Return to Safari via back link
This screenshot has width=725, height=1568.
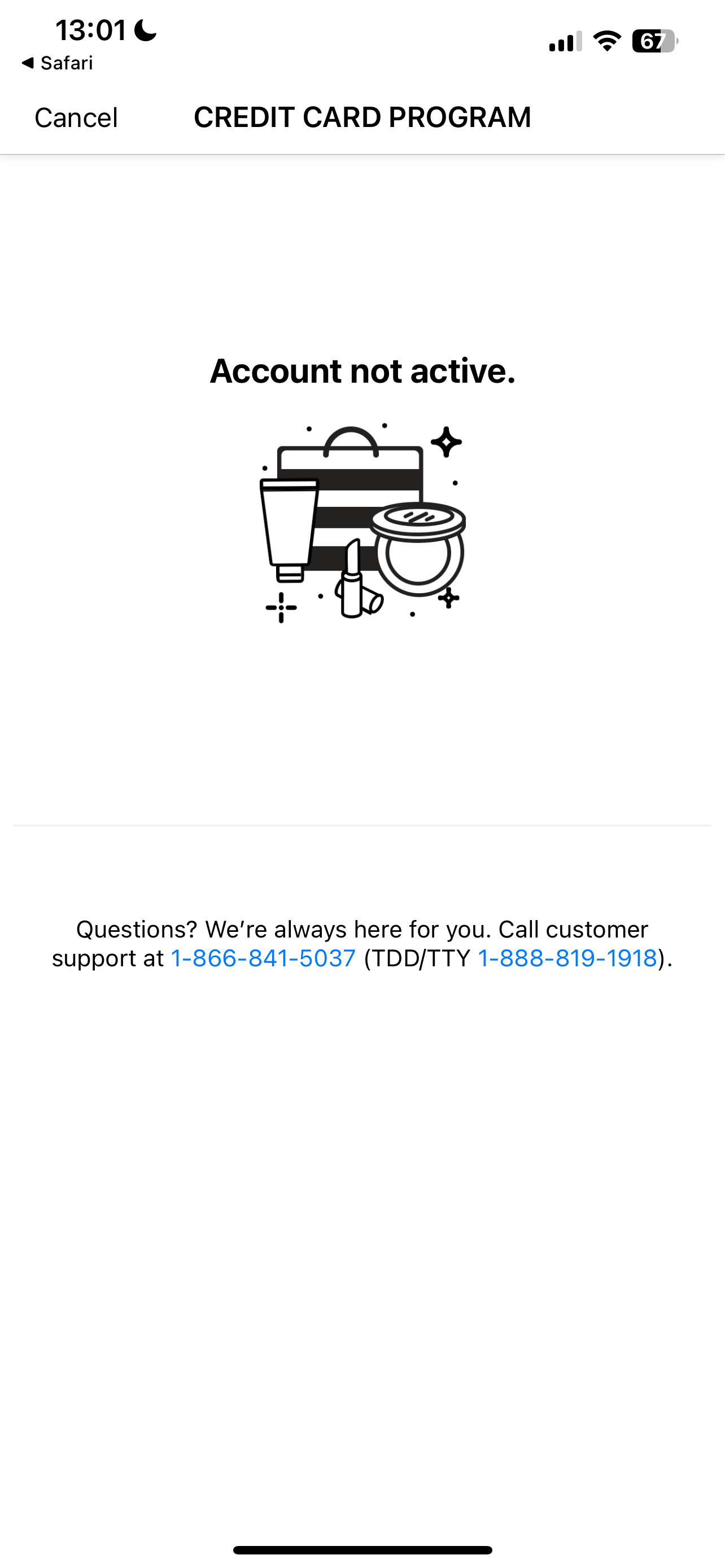57,63
